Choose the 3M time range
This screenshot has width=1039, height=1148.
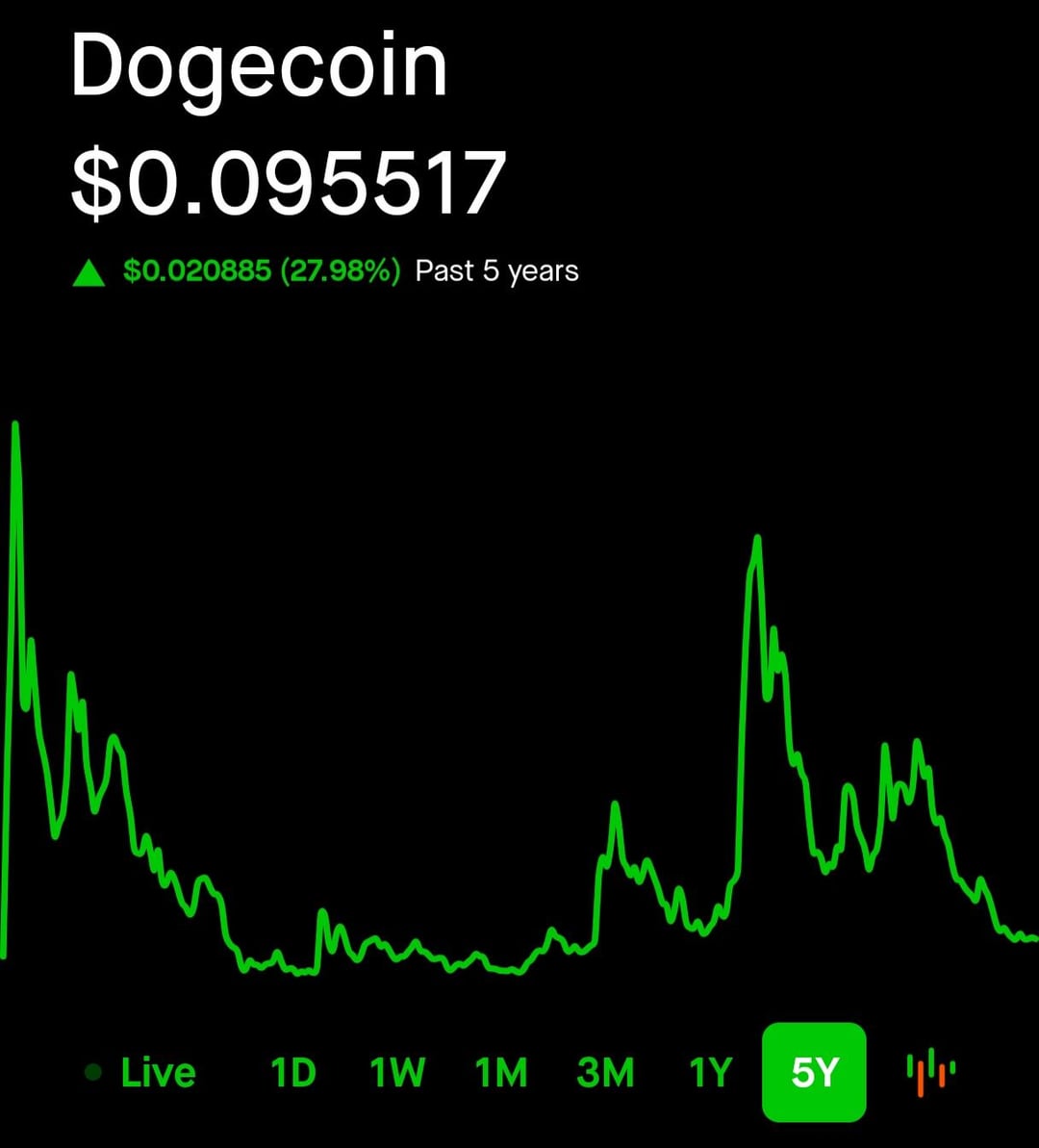click(x=605, y=1072)
